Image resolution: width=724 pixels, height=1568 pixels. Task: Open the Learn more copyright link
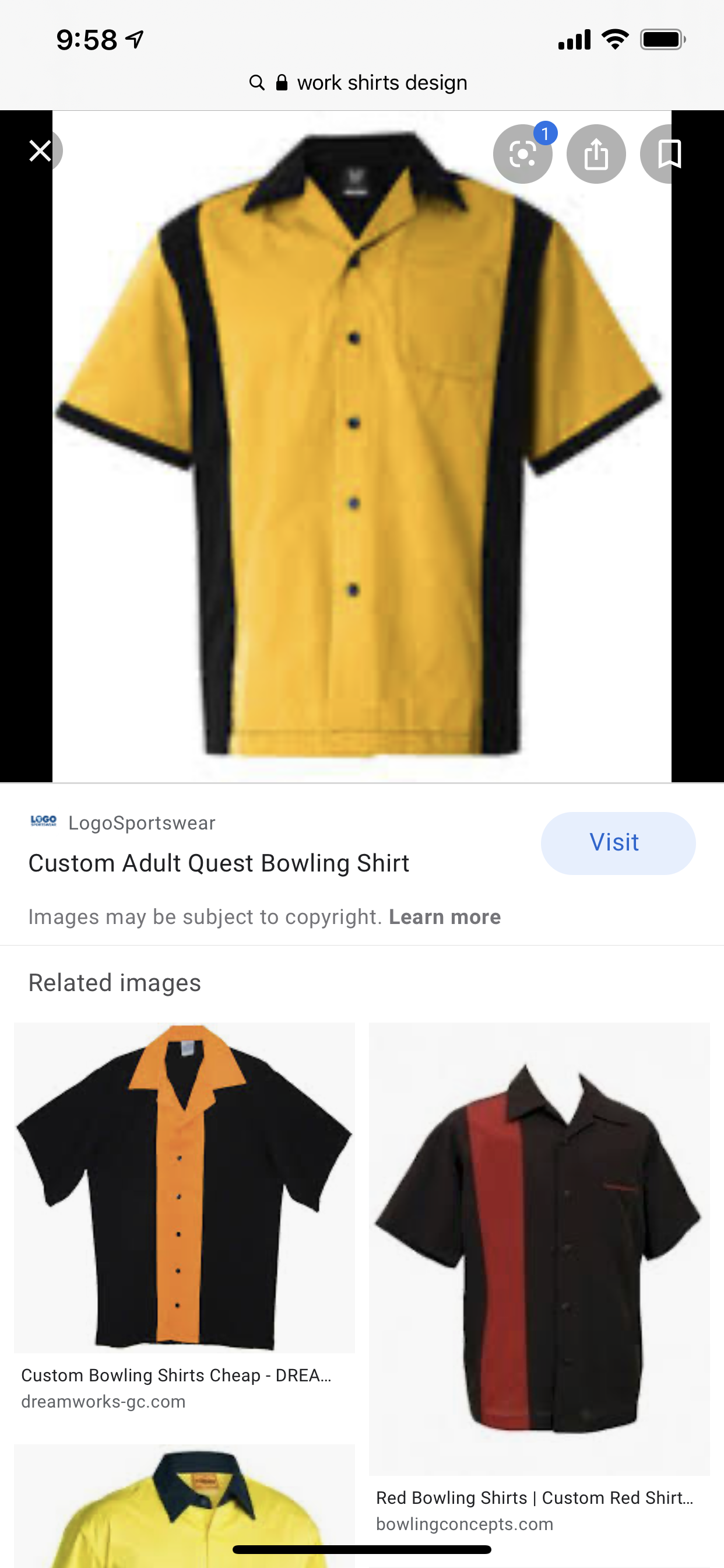[445, 916]
